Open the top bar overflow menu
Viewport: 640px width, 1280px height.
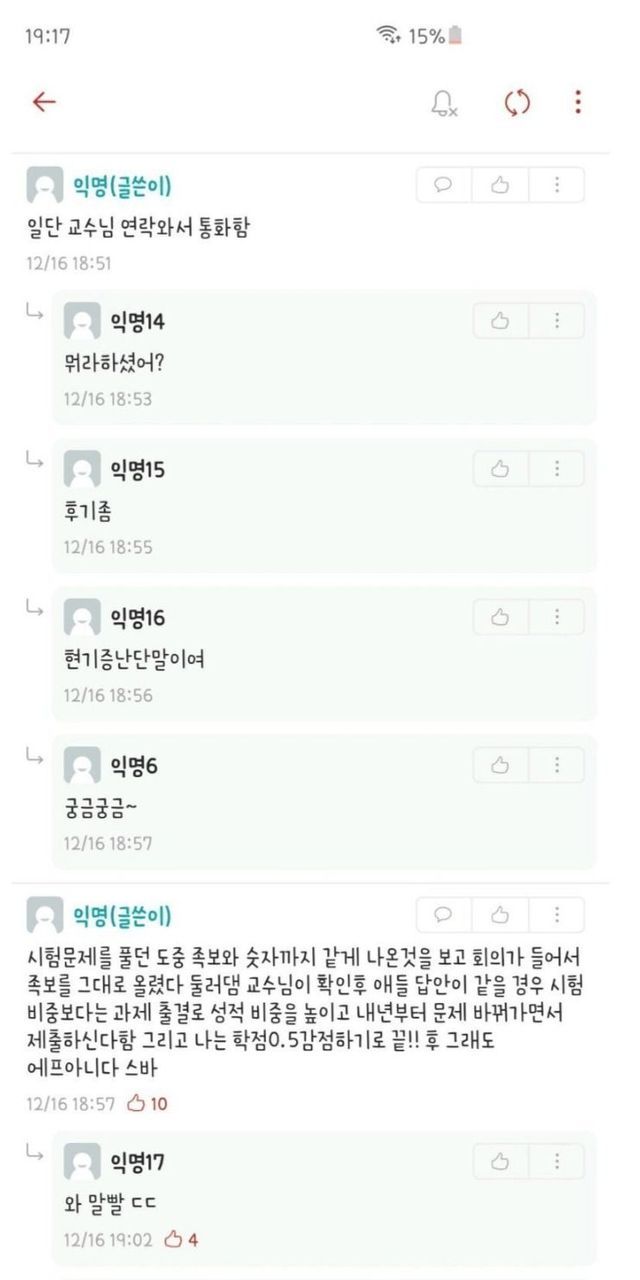coord(578,102)
